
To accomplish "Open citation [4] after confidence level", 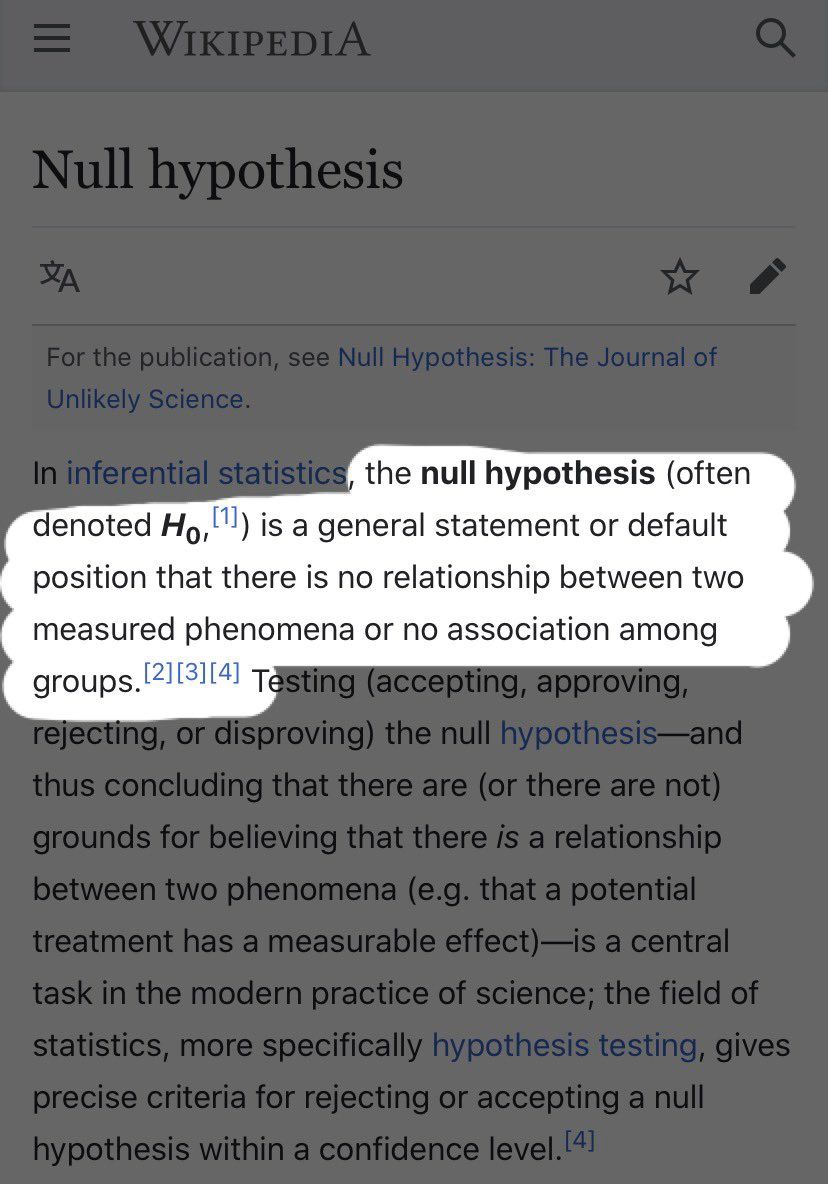I will click(579, 1140).
